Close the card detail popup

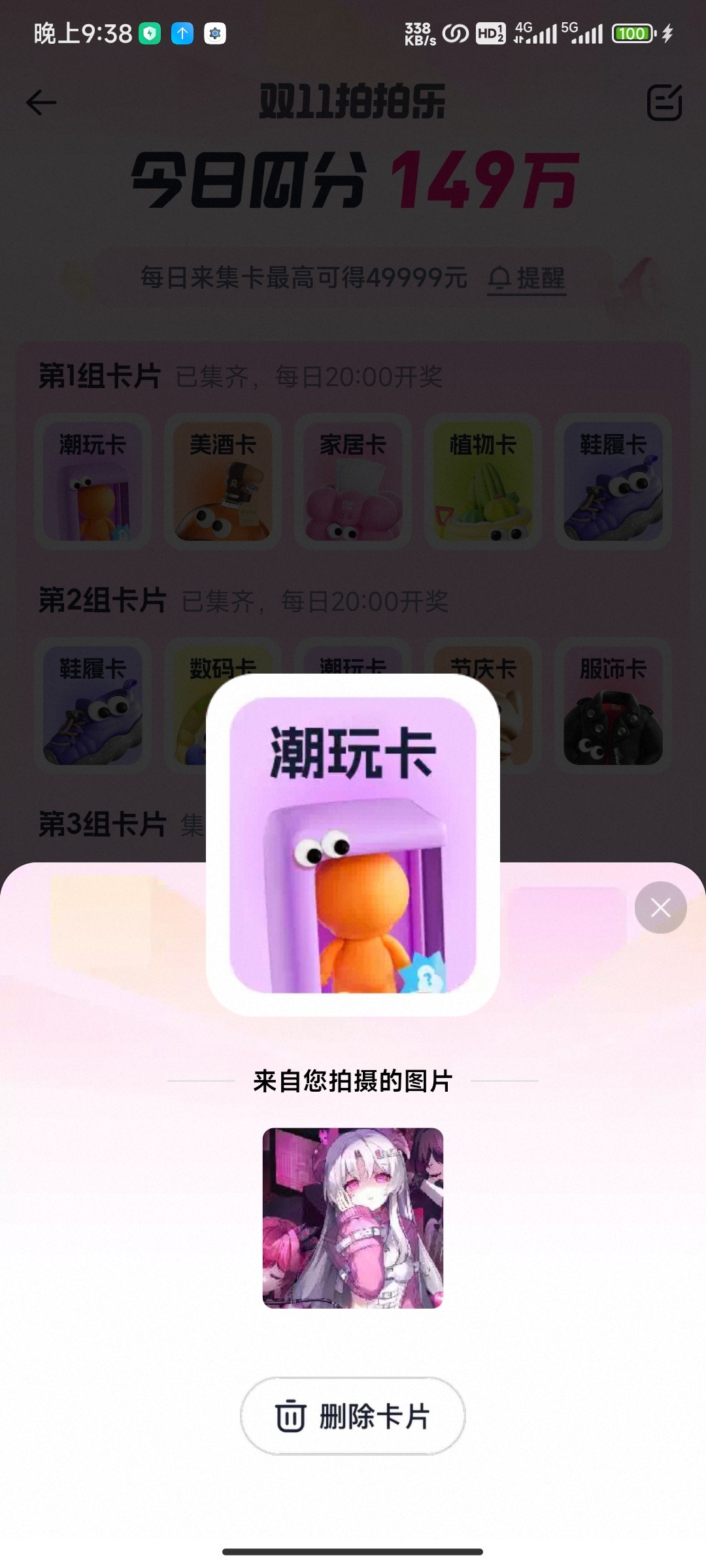coord(660,907)
